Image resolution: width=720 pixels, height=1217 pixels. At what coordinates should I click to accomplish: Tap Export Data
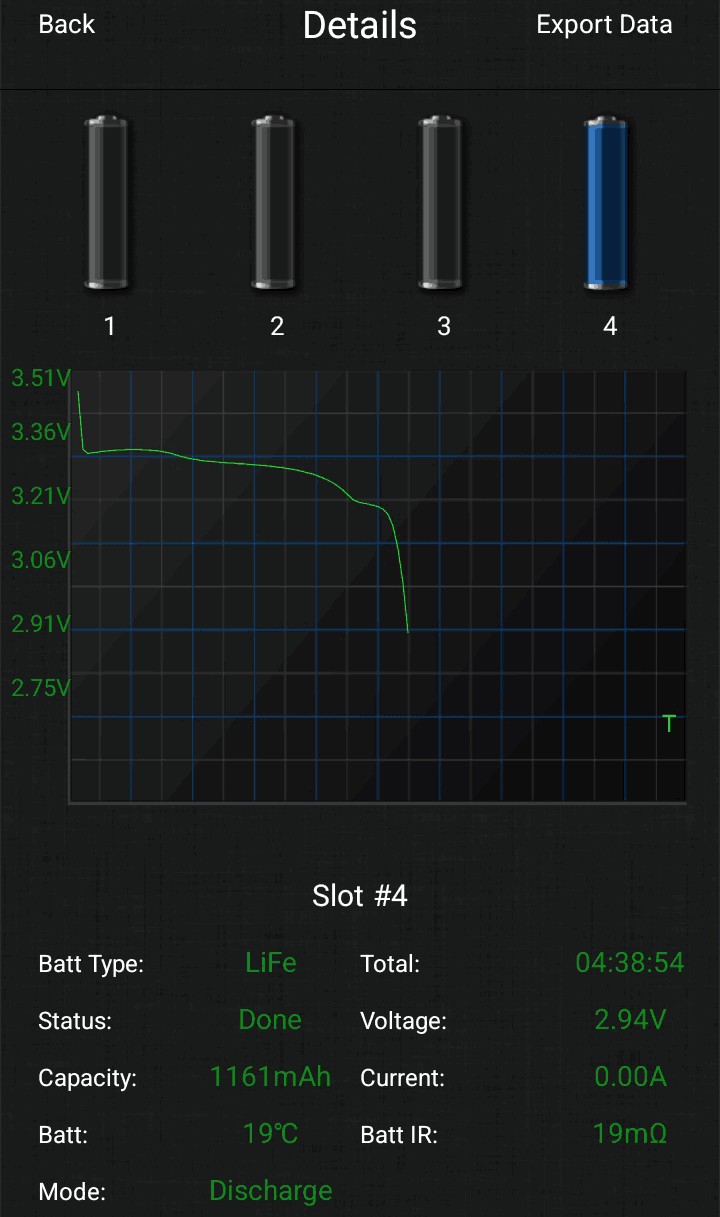604,24
